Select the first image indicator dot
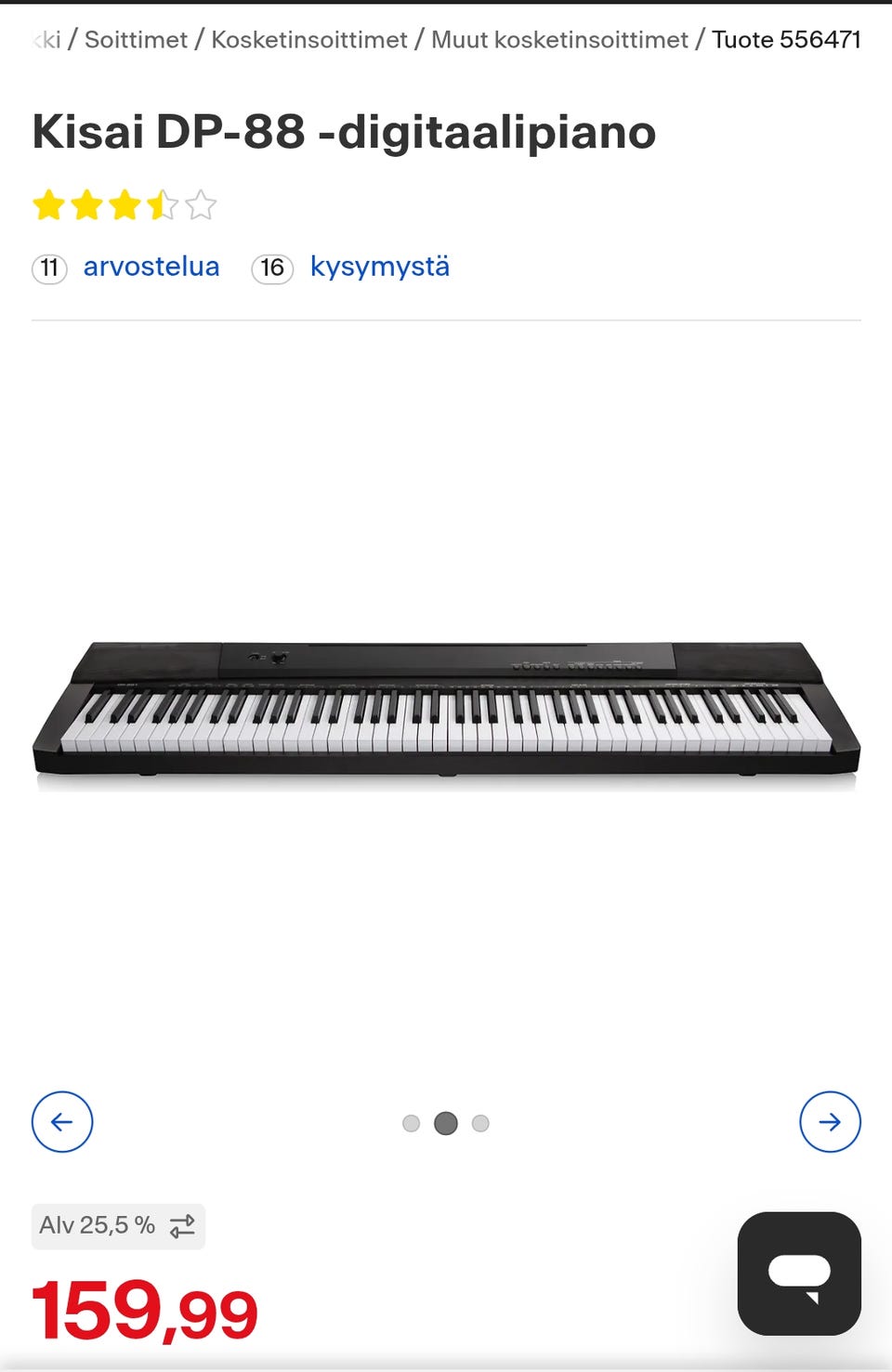This screenshot has height=1372, width=892. pos(411,1123)
